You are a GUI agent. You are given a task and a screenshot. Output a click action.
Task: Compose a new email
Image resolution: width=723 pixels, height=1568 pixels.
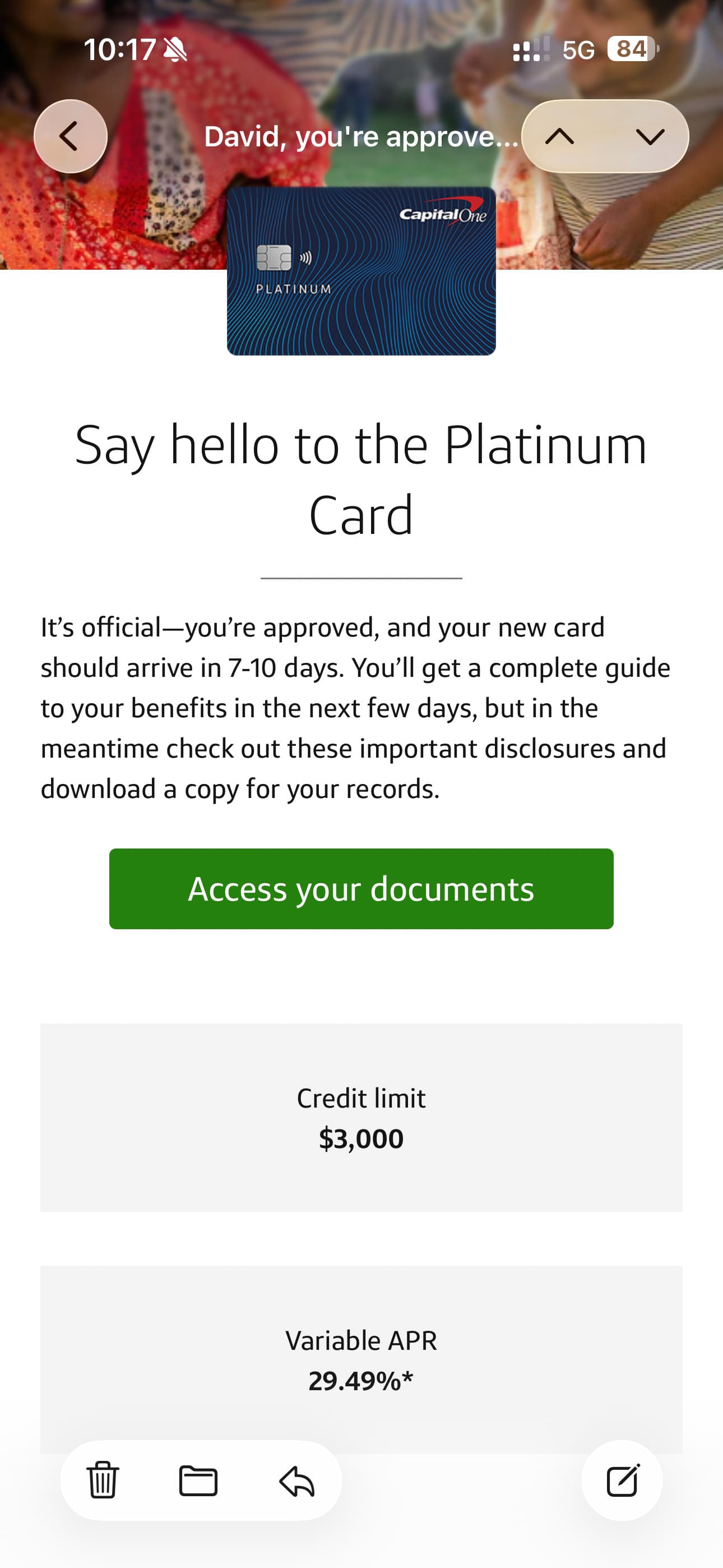(x=622, y=1481)
